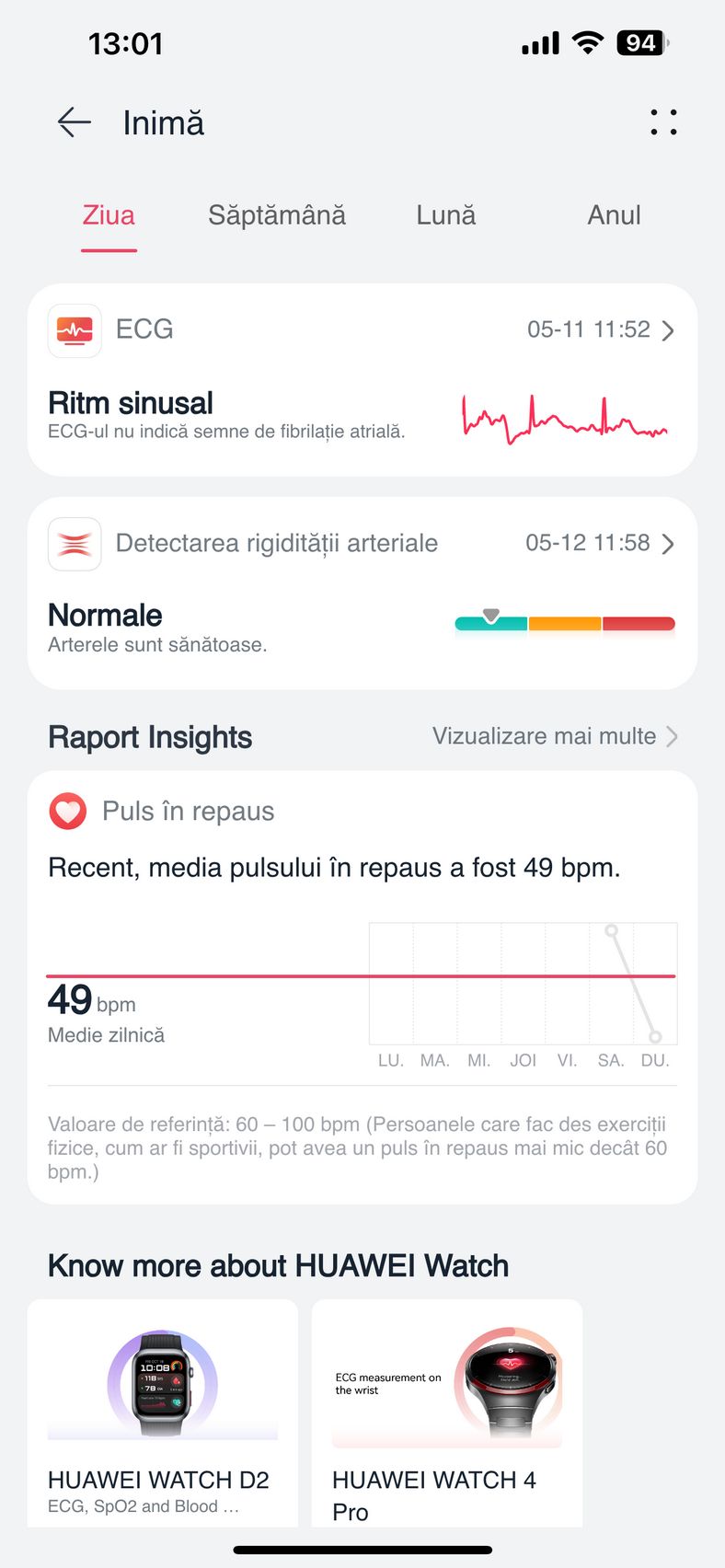Select the Ziua tab

[109, 215]
